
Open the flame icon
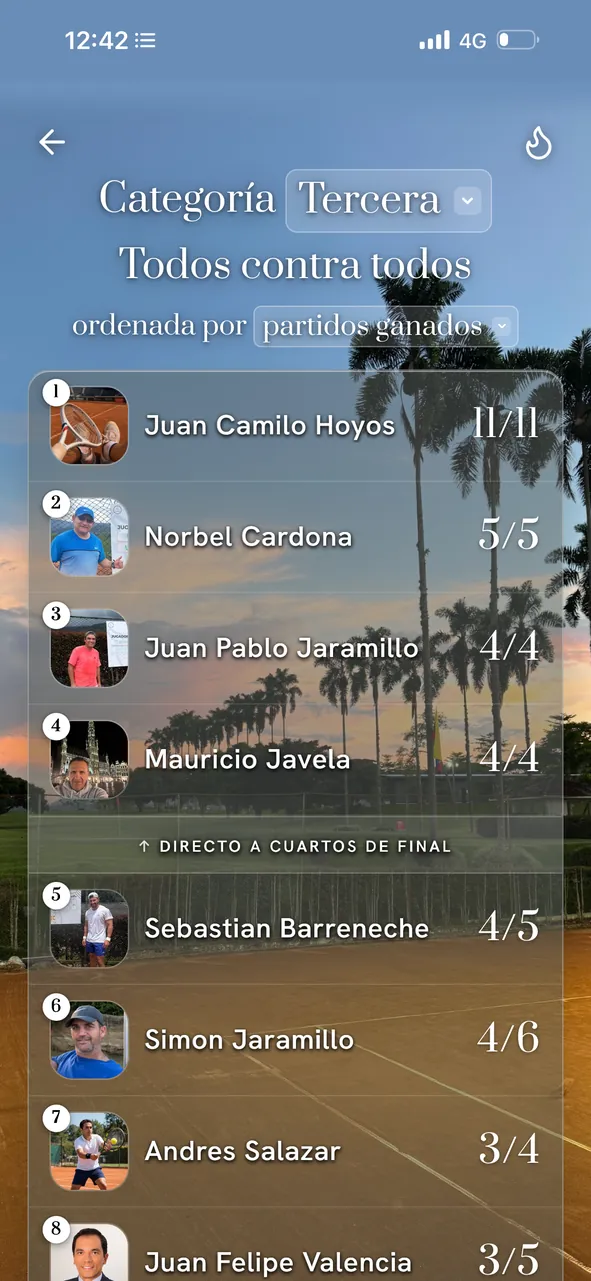tap(538, 143)
